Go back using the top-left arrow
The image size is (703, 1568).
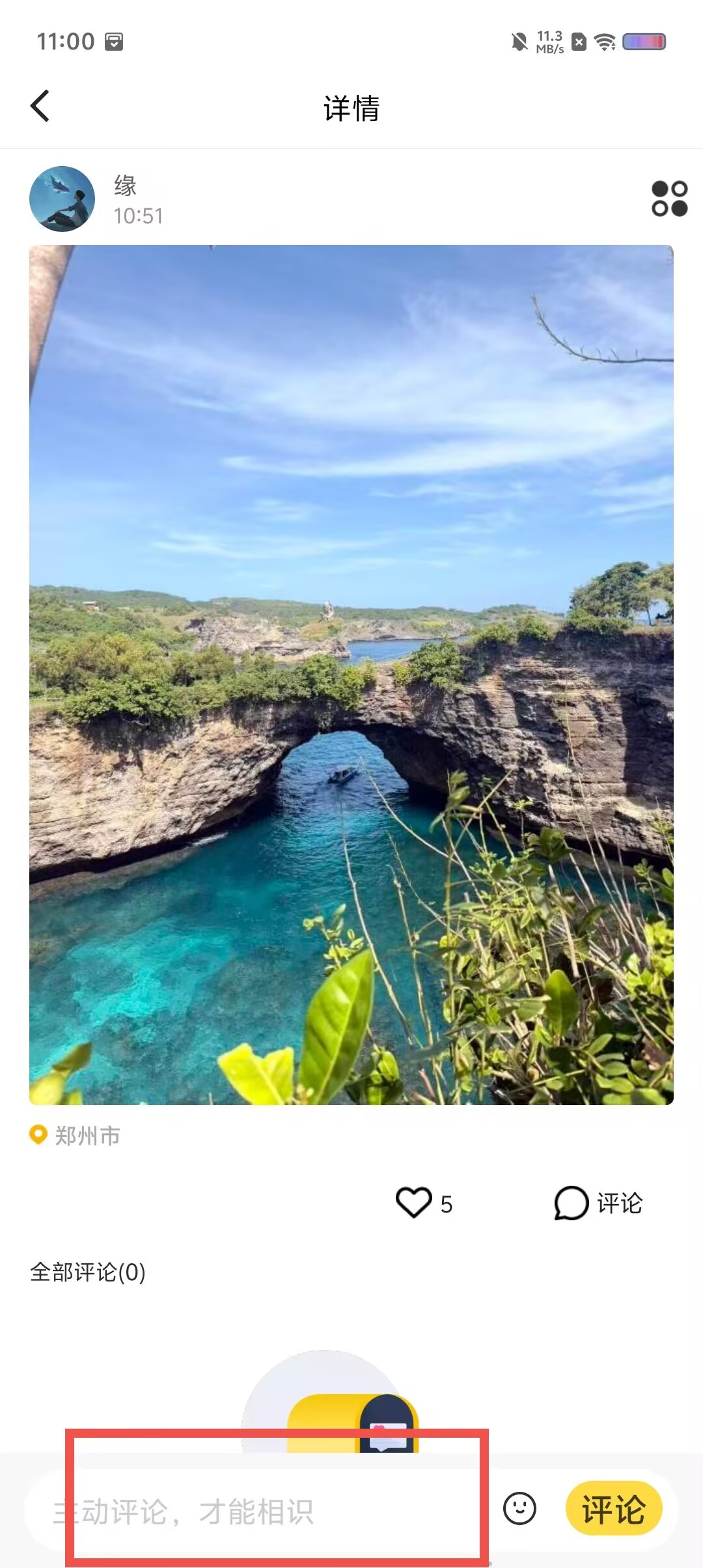tap(40, 106)
